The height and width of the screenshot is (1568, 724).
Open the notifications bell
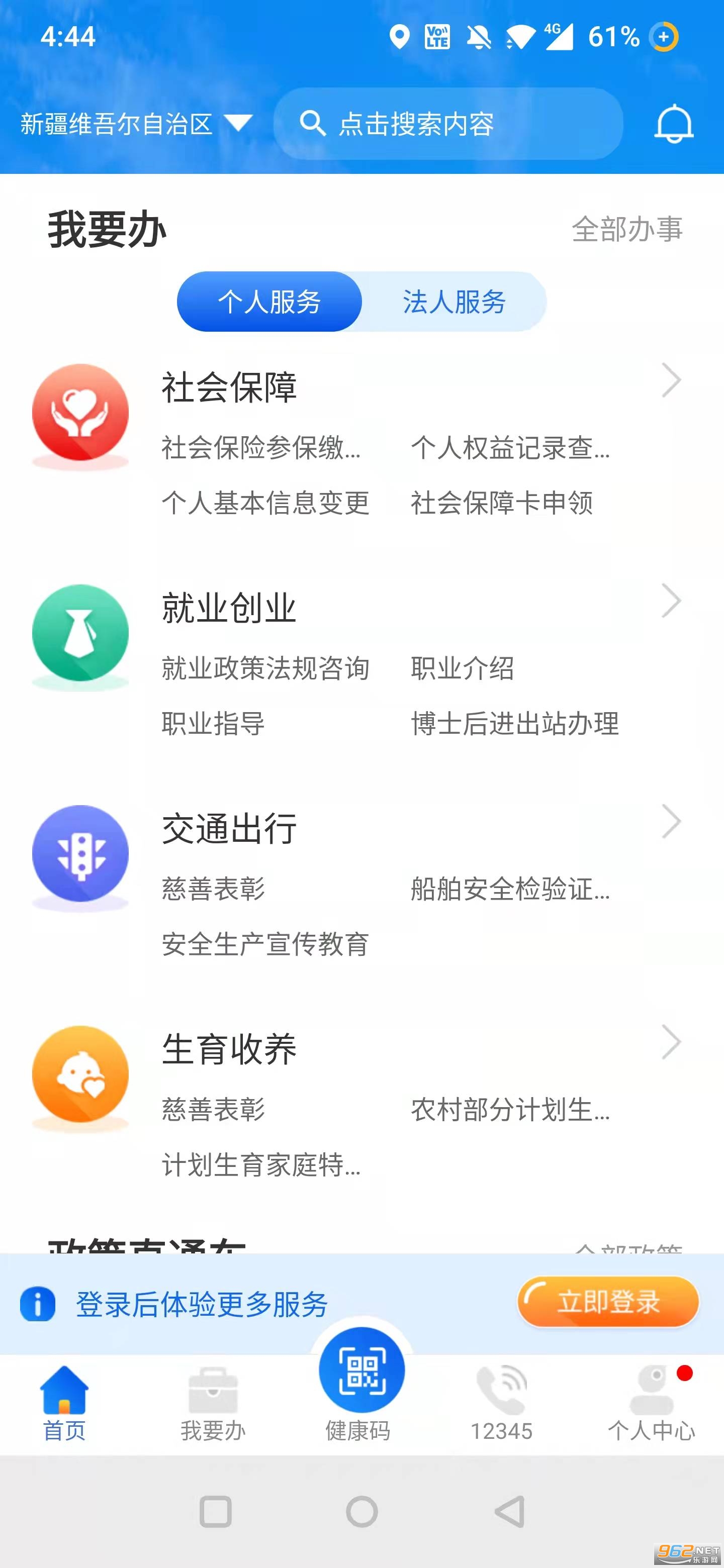tap(673, 124)
